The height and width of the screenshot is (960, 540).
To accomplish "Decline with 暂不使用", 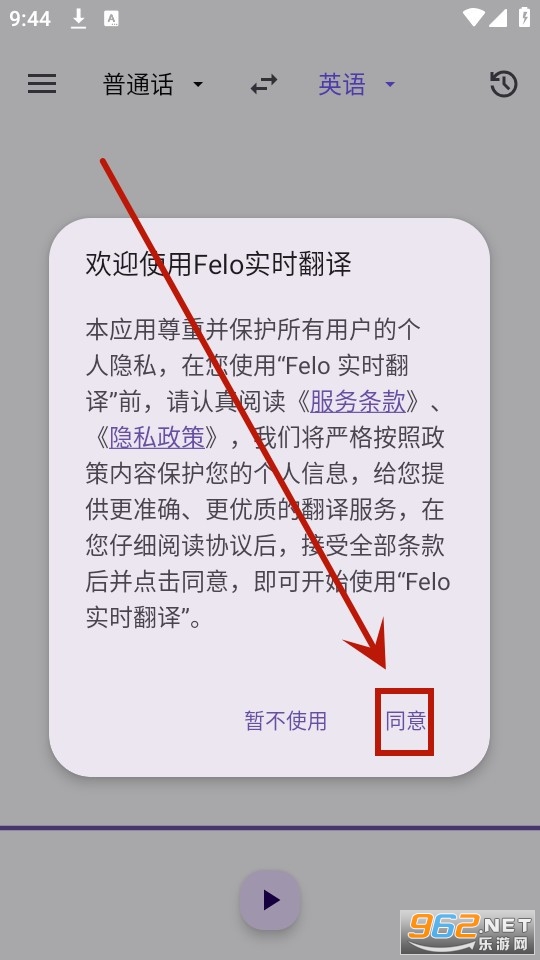I will point(286,721).
